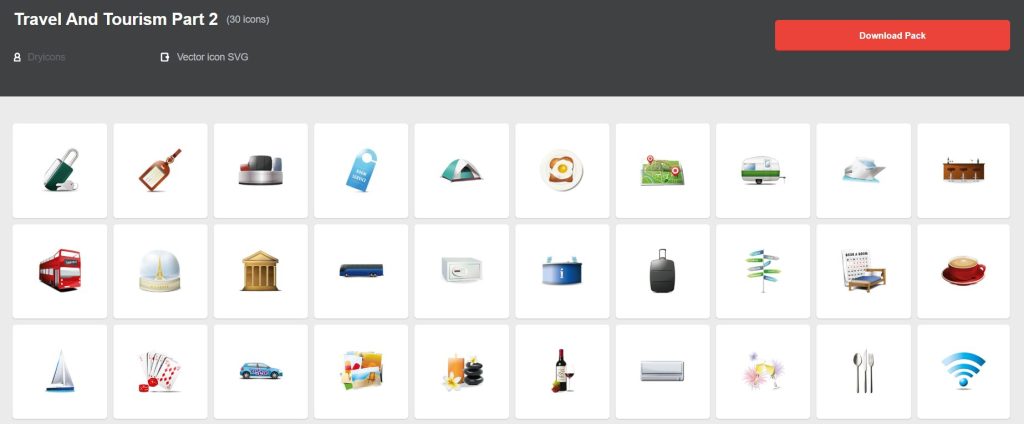Image resolution: width=1024 pixels, height=424 pixels.
Task: Choose the blue coach bus icon
Action: click(x=361, y=271)
